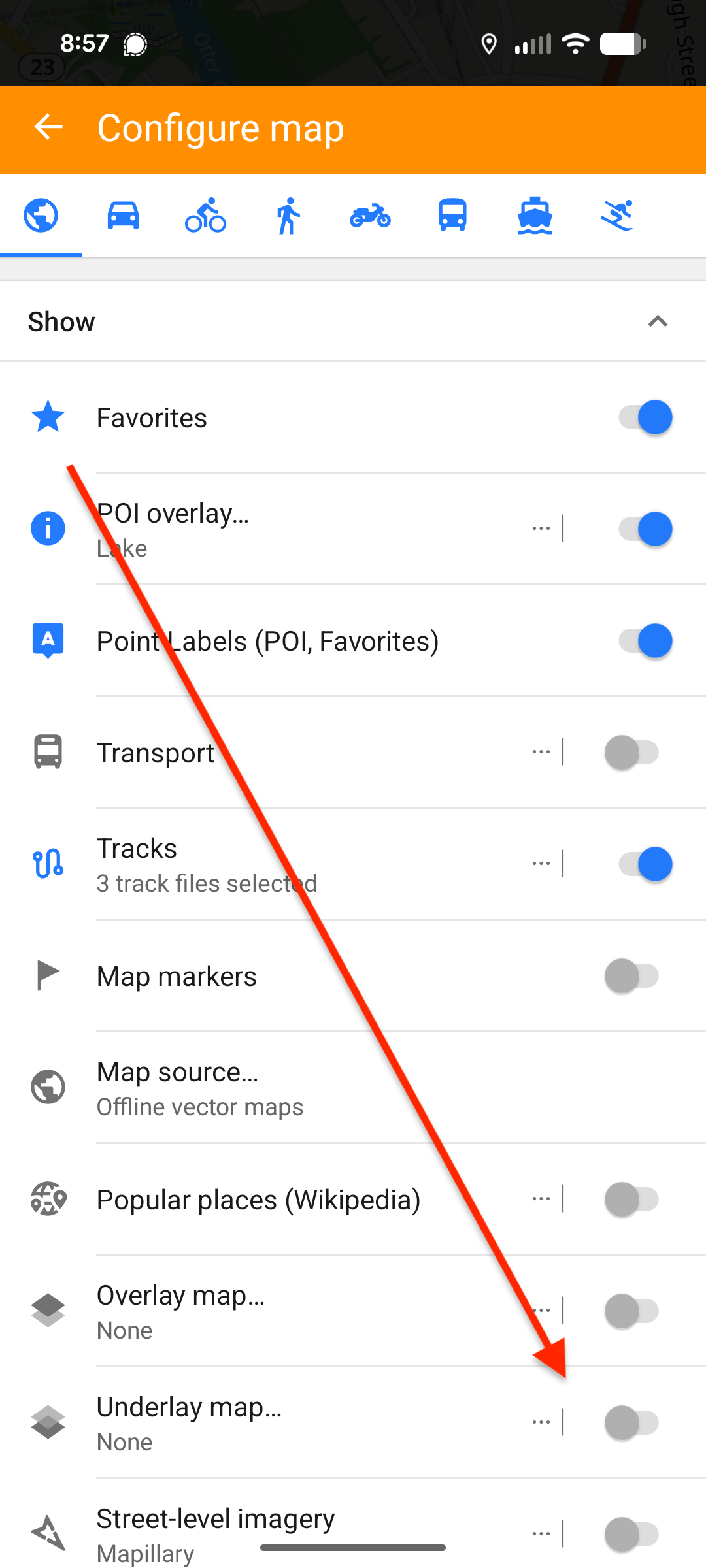Screen dimensions: 706x1568
Task: Turn off the Favorites switch
Action: 645,417
